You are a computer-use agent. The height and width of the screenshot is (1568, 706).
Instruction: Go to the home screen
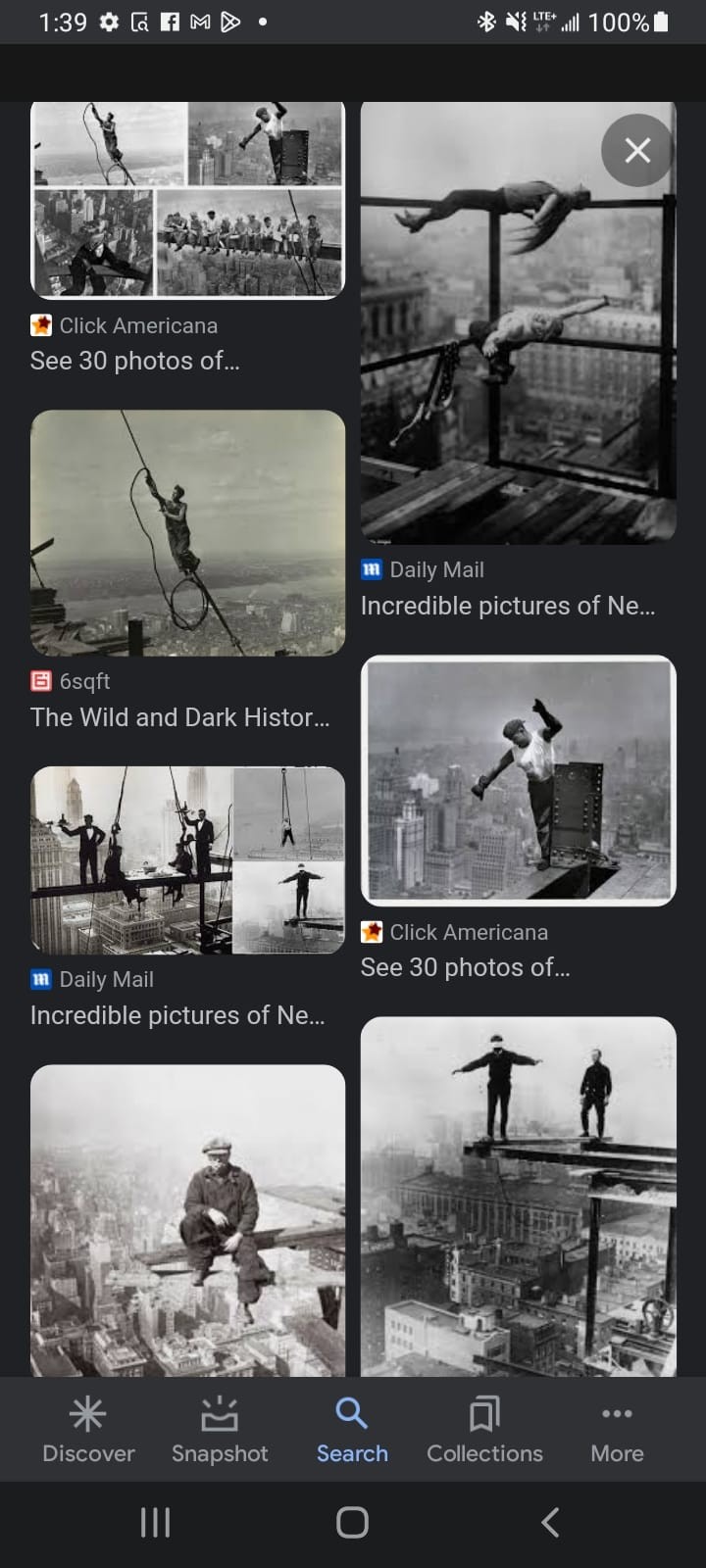coord(352,1522)
